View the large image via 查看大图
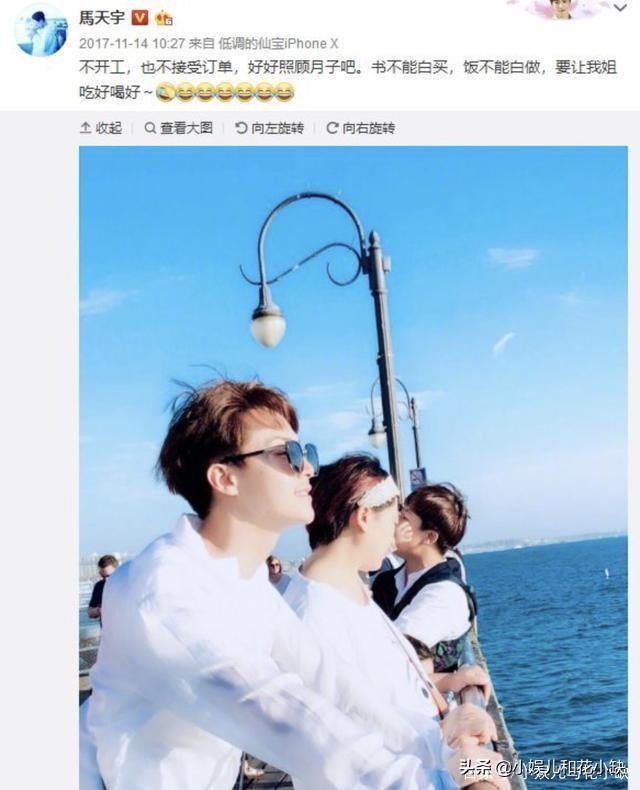 tap(179, 128)
